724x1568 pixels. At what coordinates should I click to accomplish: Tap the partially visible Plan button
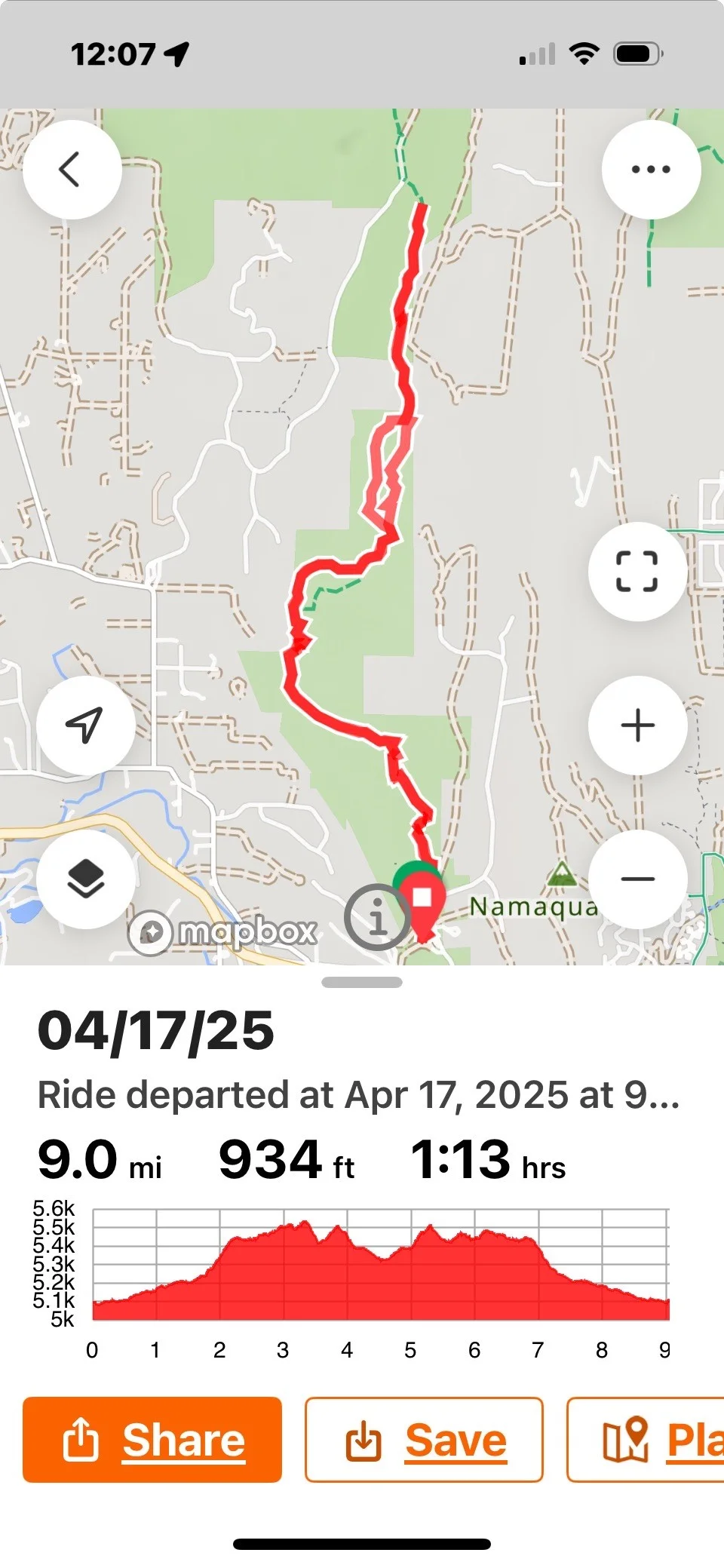pyautogui.click(x=646, y=1440)
